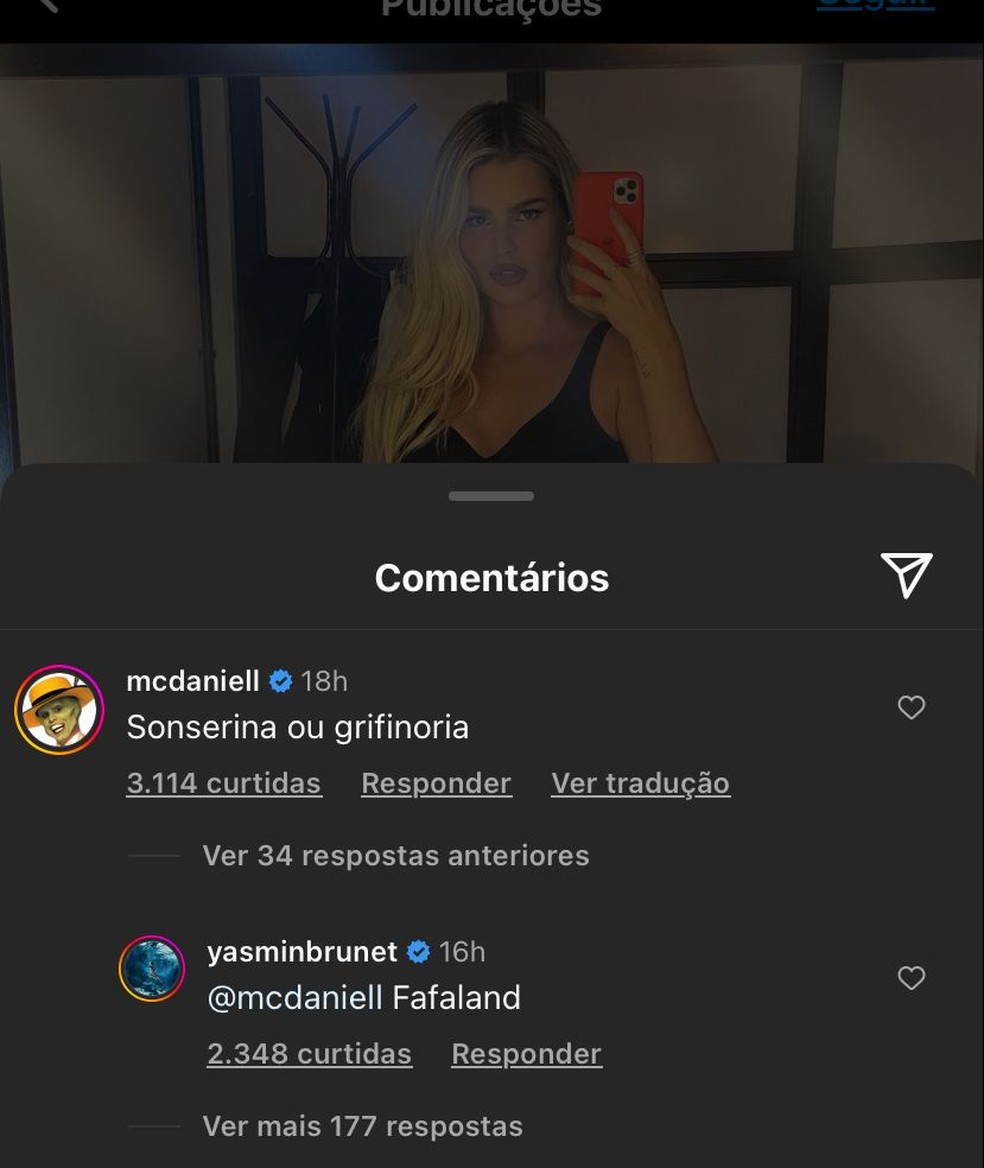
Task: View the 3.114 curtidas list
Action: (224, 783)
